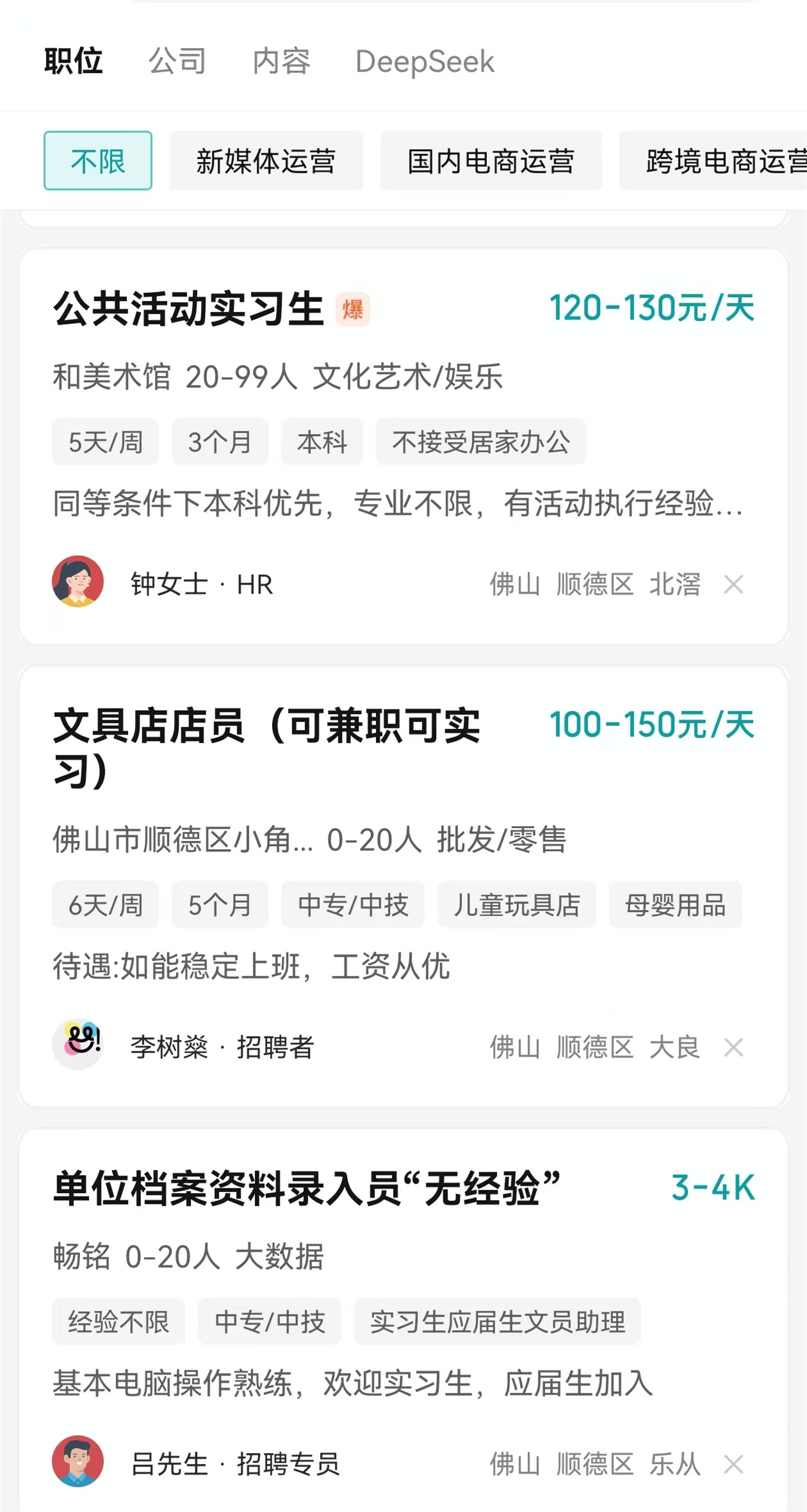Image resolution: width=807 pixels, height=1512 pixels.
Task: Switch to the 公司 tab
Action: pos(177,61)
